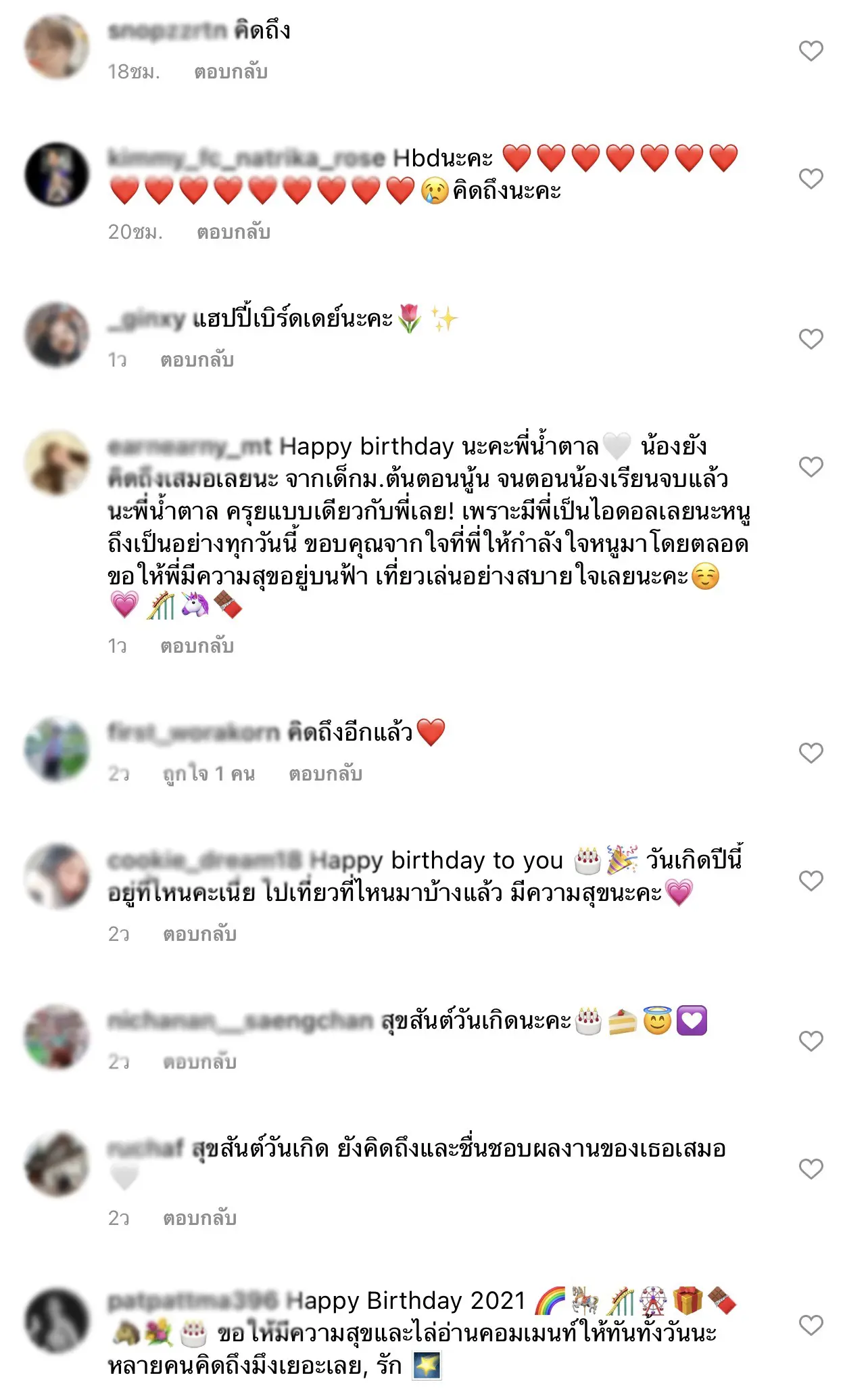The image size is (868, 1390).
Task: Reply to the comment posted 18ชม. ago
Action: [x=231, y=72]
